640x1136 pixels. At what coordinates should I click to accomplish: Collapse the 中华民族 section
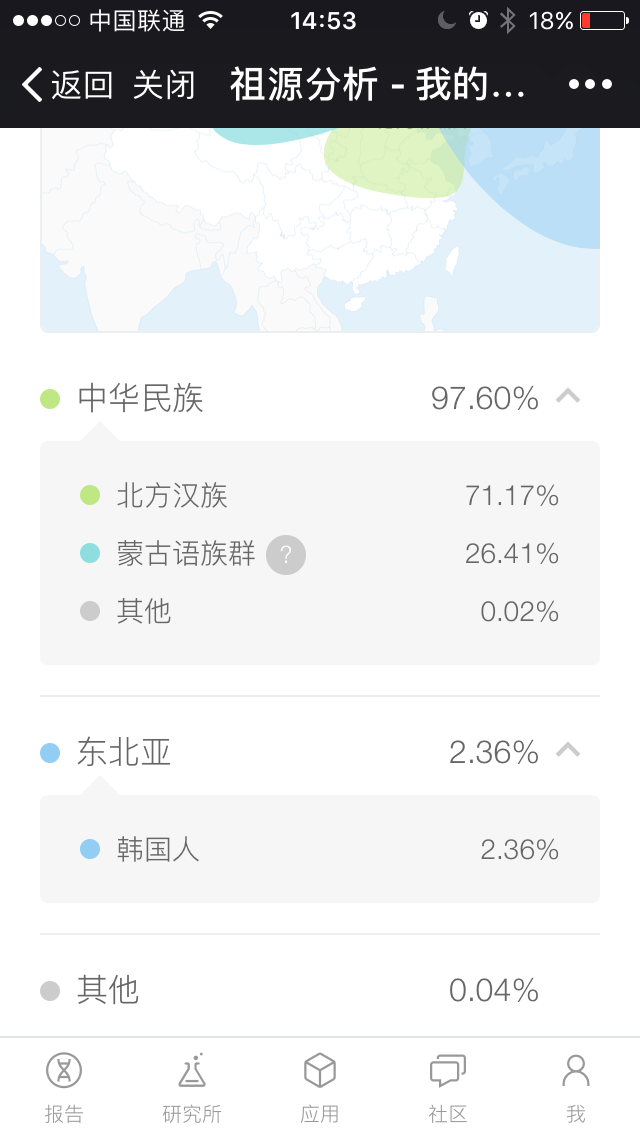tap(568, 396)
